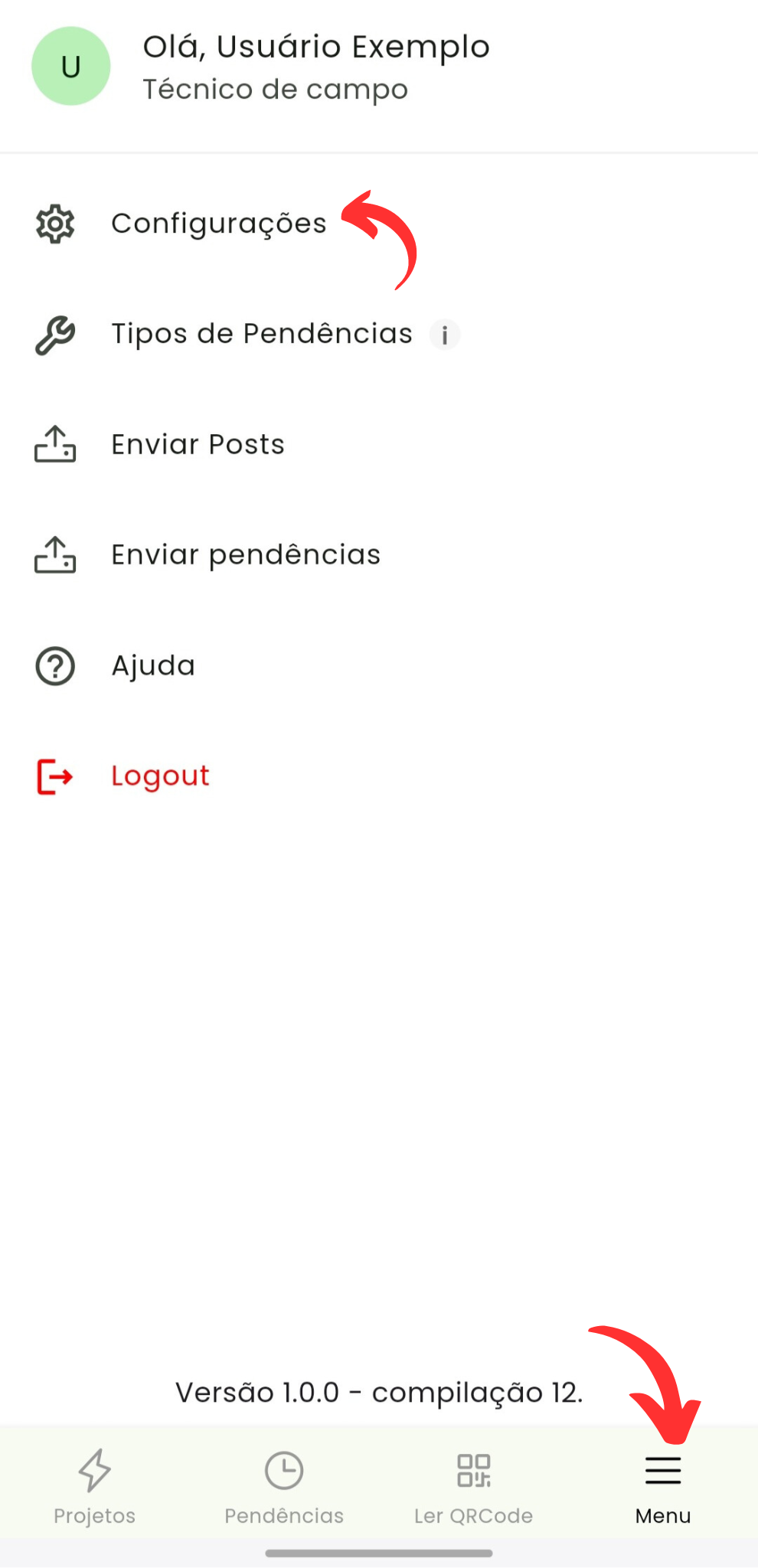Show info about Tipos de Pendências
The width and height of the screenshot is (758, 1568).
[x=445, y=335]
